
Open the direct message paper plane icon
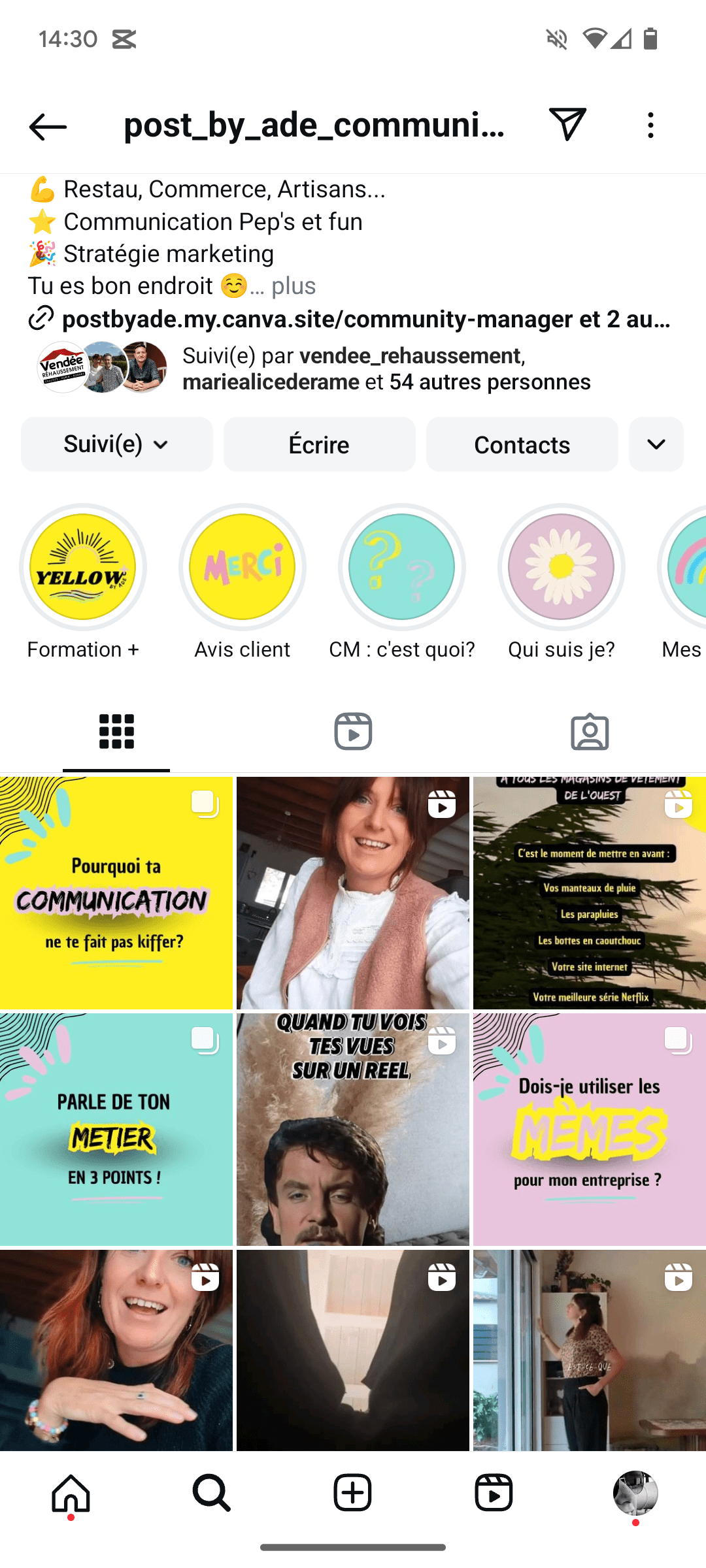(x=567, y=124)
